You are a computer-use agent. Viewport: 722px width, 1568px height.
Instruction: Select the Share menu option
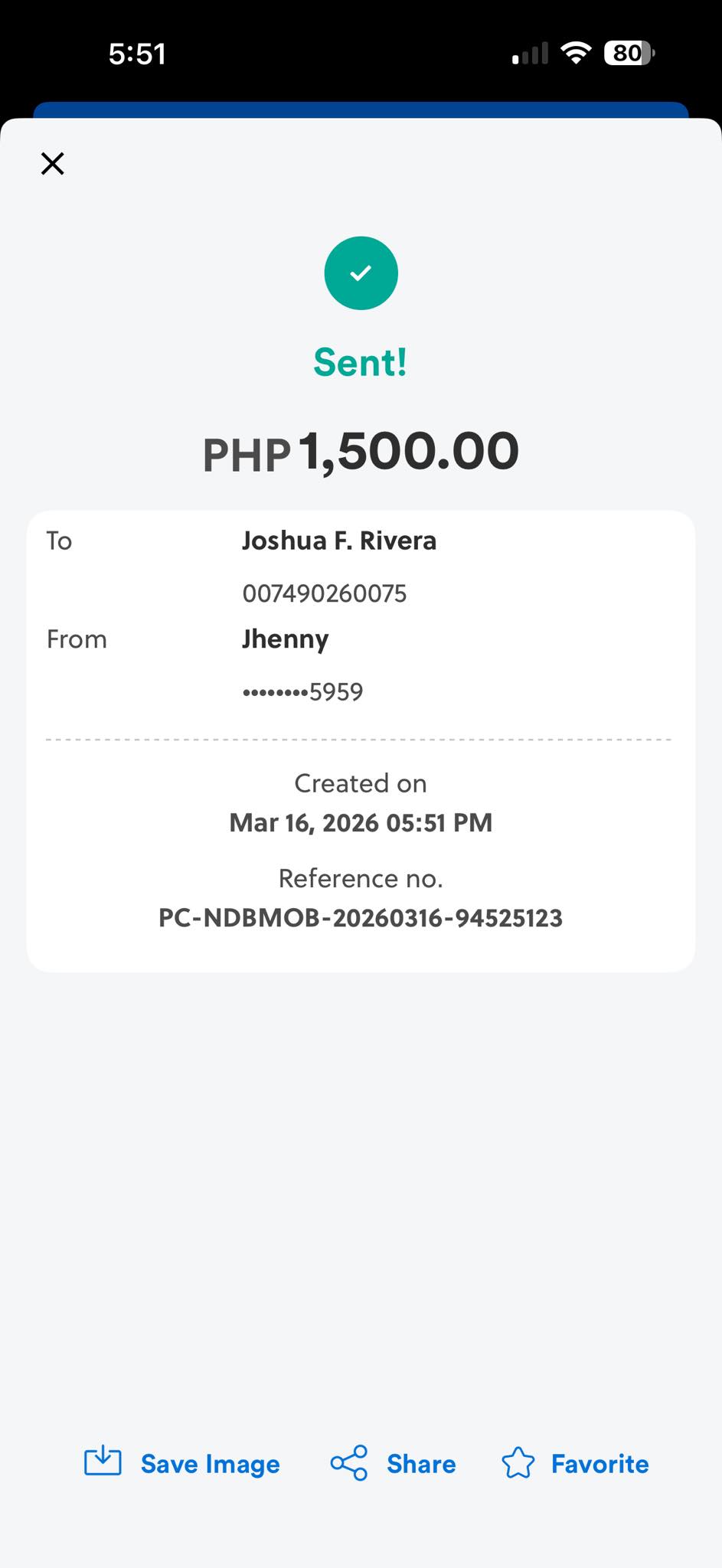click(x=394, y=1462)
